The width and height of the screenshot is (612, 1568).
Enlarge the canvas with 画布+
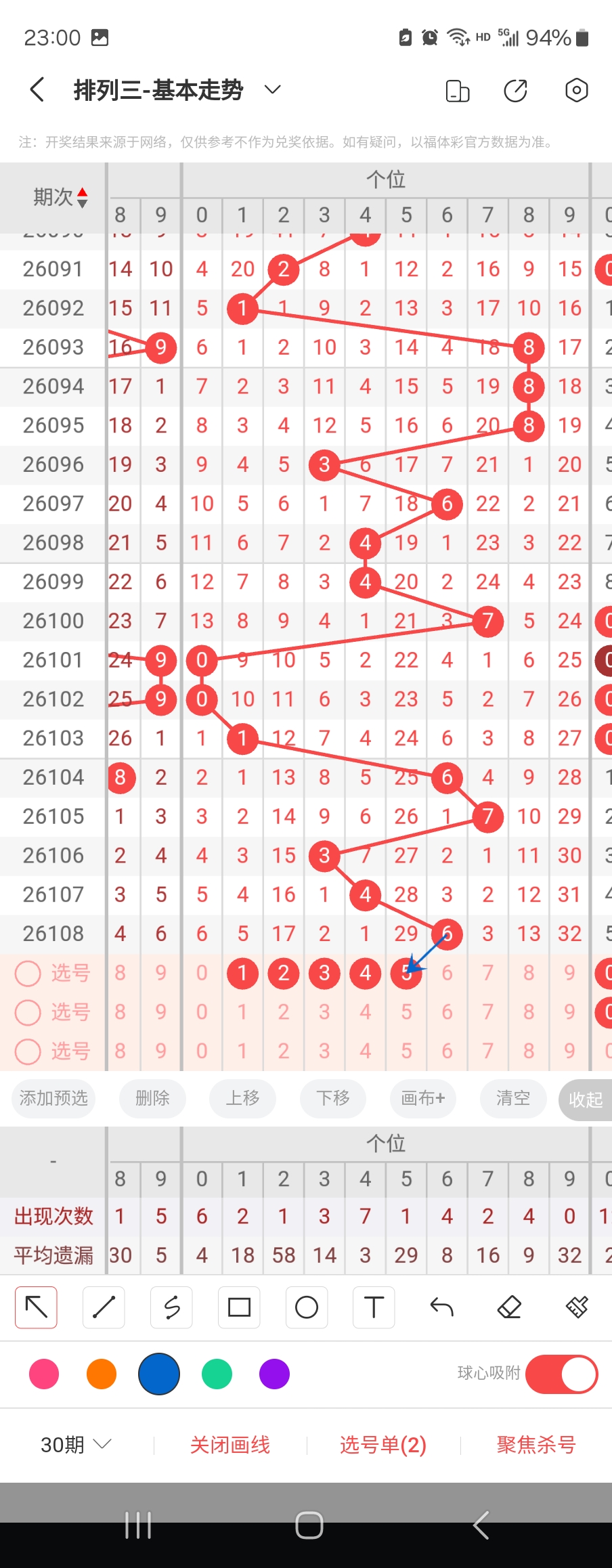(x=423, y=1097)
